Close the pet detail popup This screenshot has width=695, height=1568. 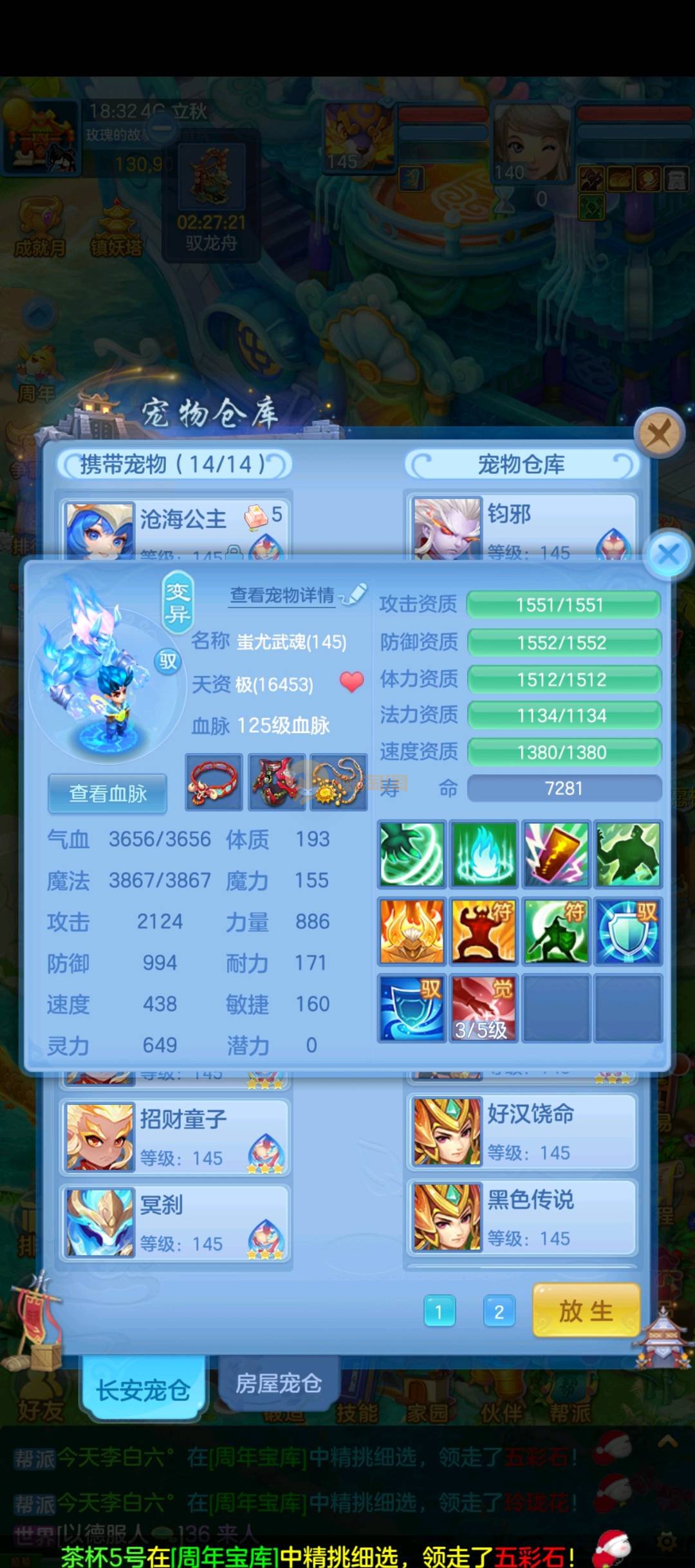click(669, 554)
